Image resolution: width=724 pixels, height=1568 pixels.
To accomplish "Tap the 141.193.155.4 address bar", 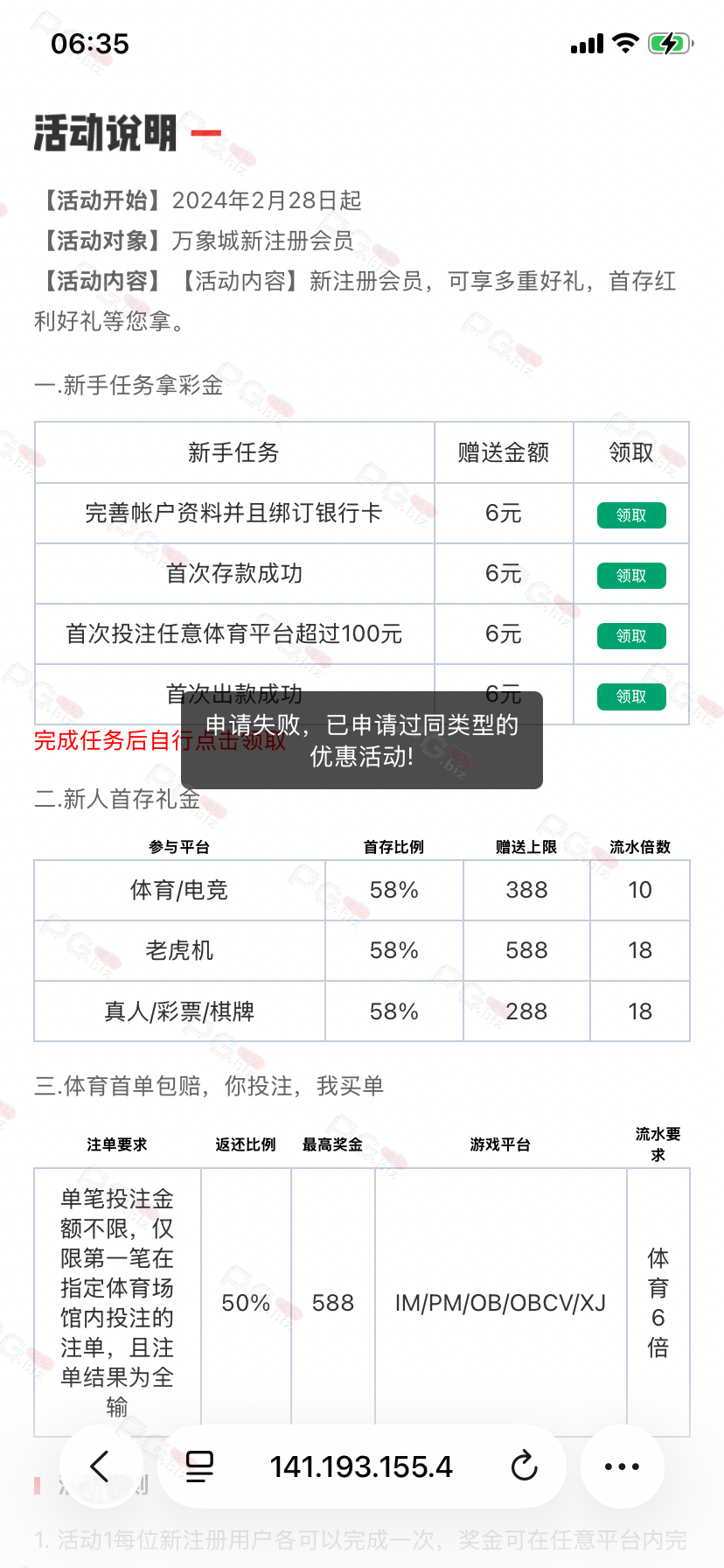I will tap(361, 1466).
